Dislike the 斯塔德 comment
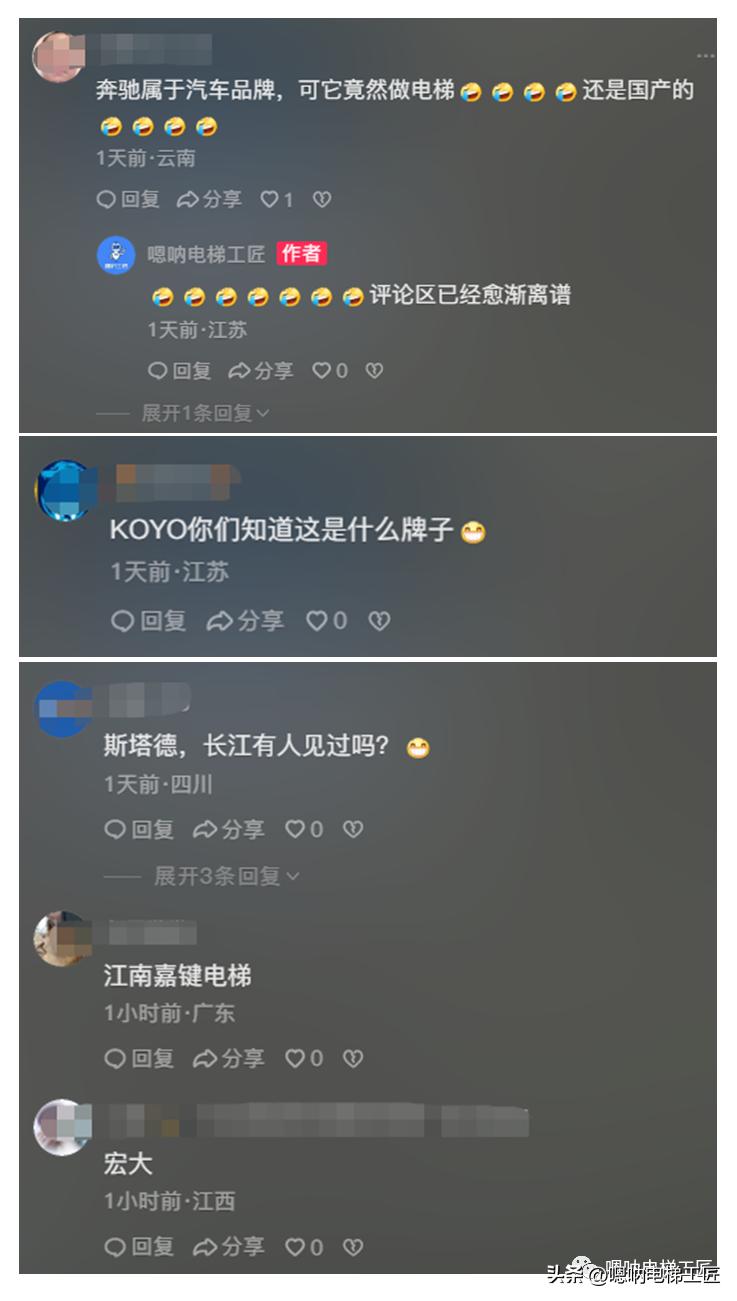The height and width of the screenshot is (1301, 737). click(x=352, y=829)
